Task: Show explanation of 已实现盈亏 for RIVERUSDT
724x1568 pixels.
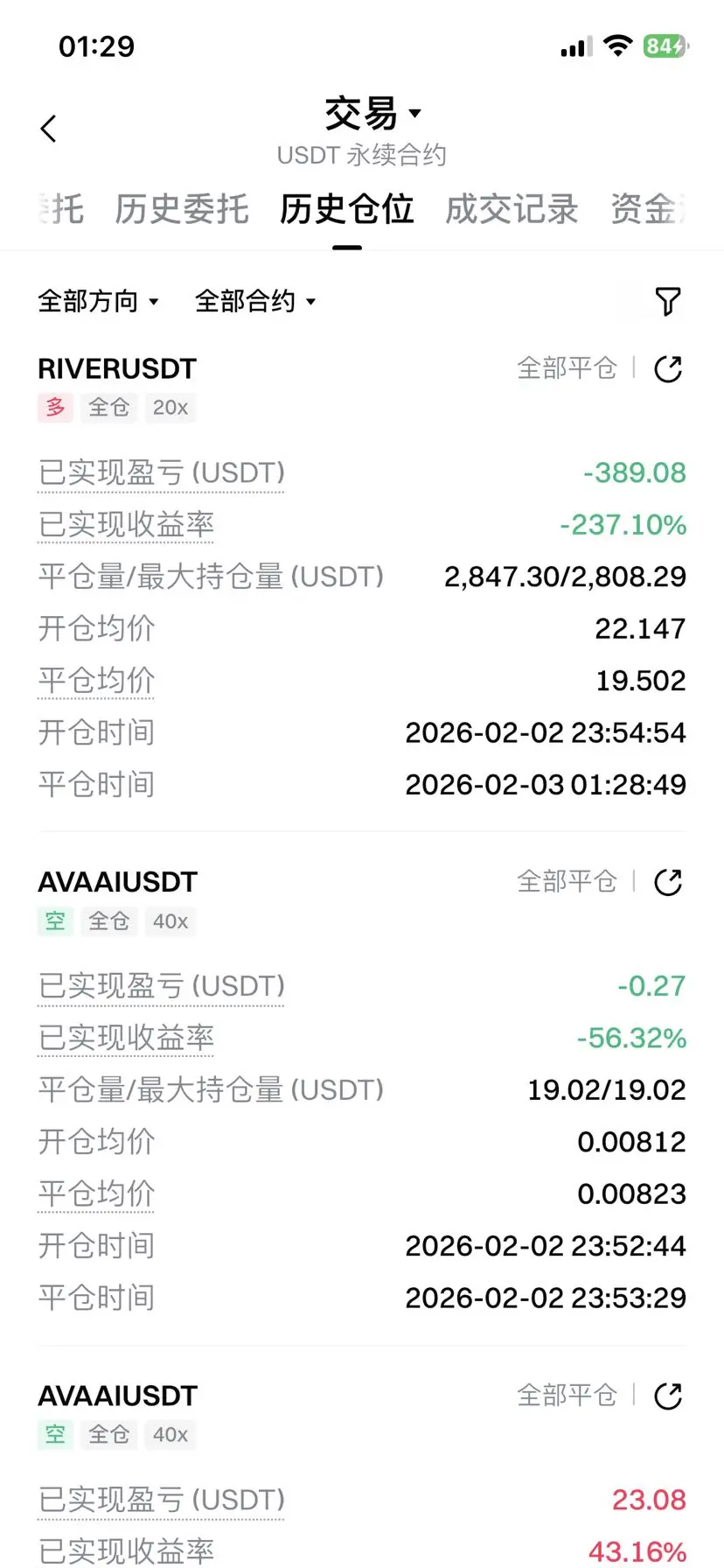Action: pyautogui.click(x=162, y=473)
